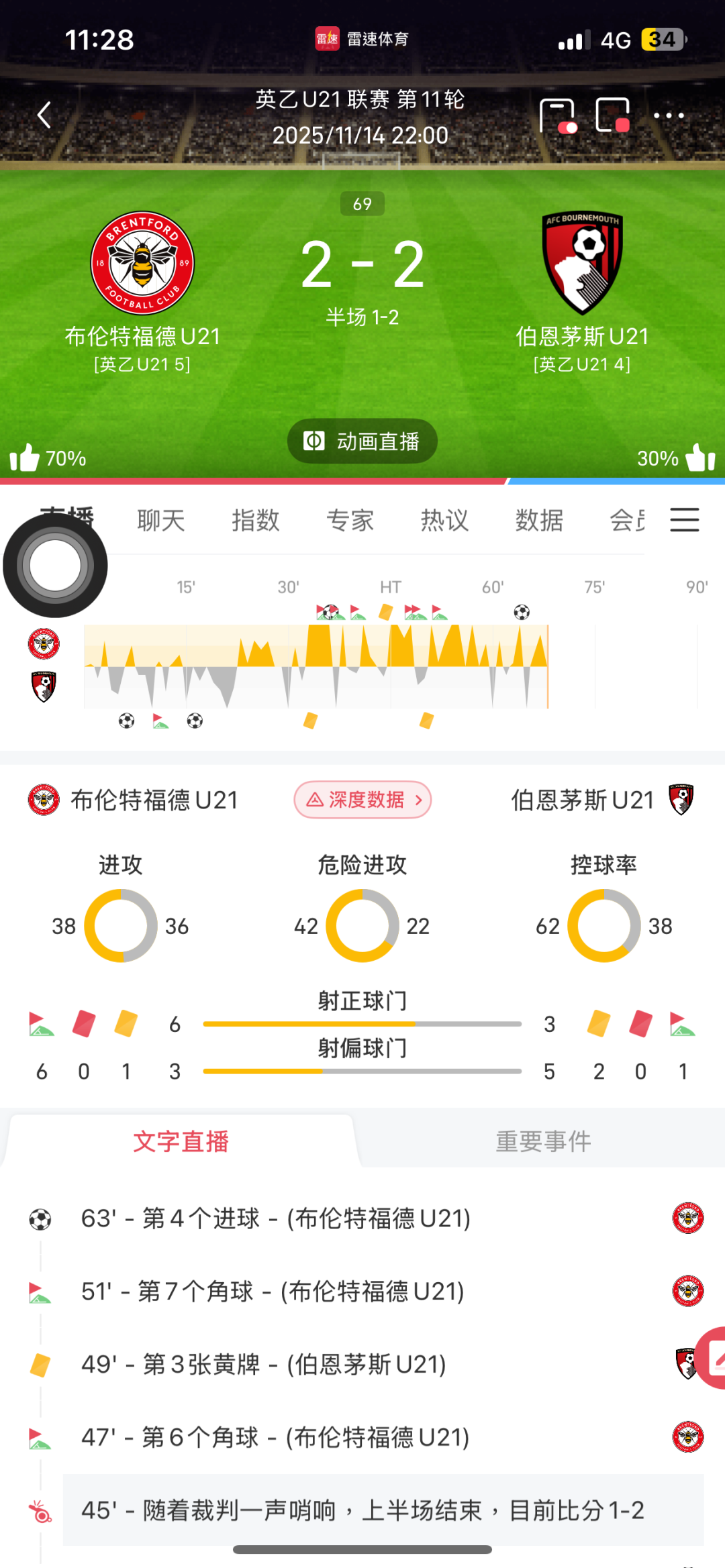Switch to the 指数 tab
Image resolution: width=725 pixels, height=1568 pixels.
coord(256,521)
